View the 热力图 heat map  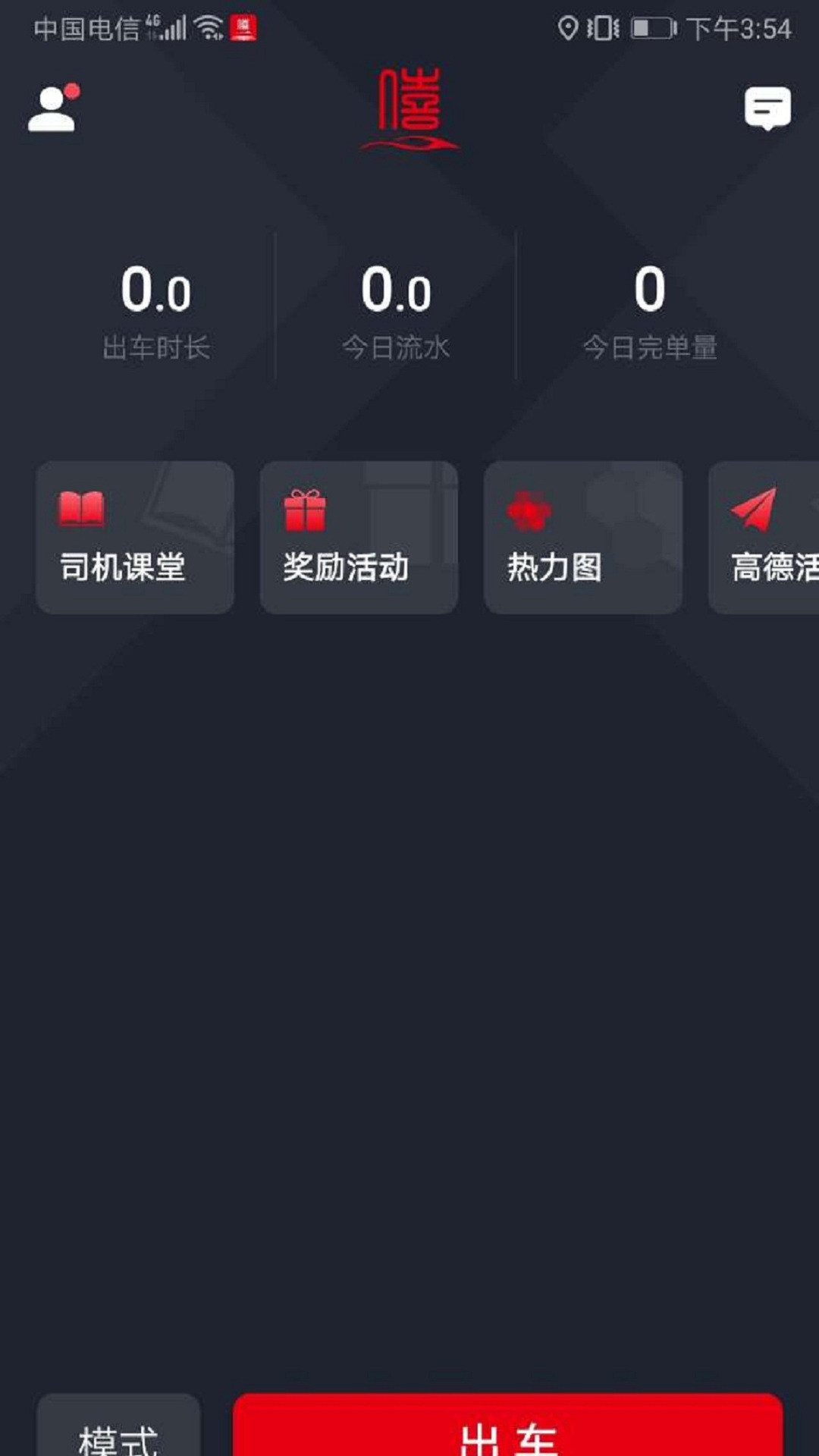tap(581, 538)
